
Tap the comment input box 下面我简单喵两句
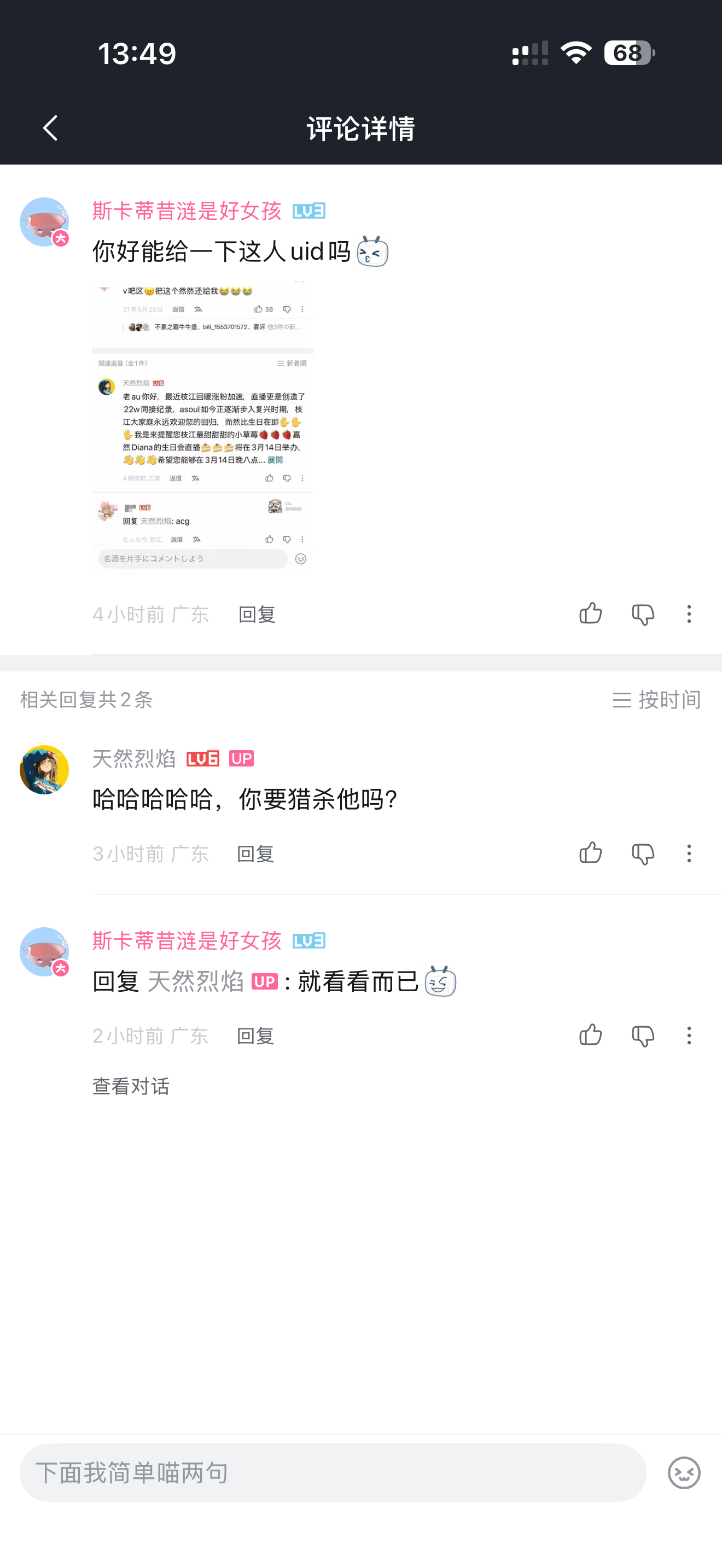[x=333, y=1473]
